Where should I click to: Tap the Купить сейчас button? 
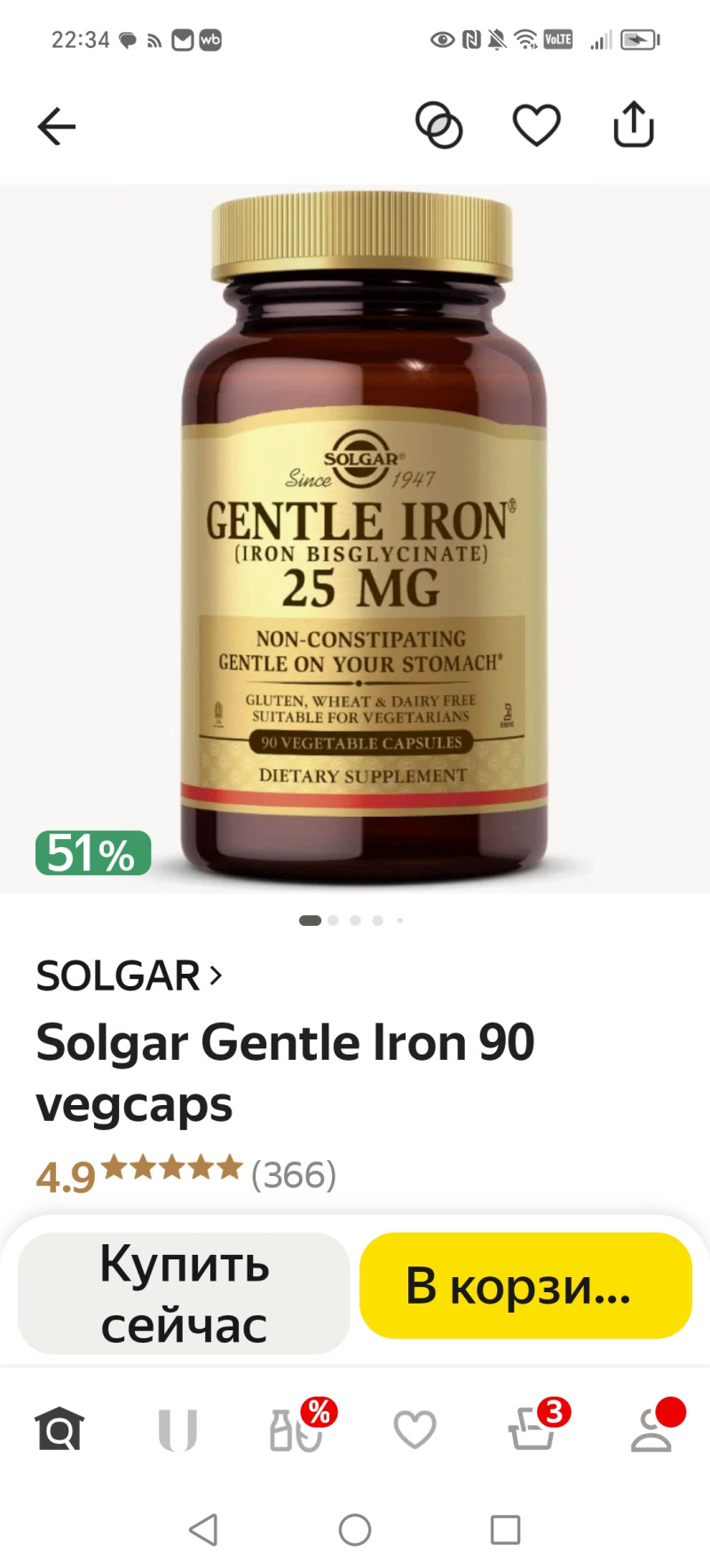pyautogui.click(x=184, y=1292)
